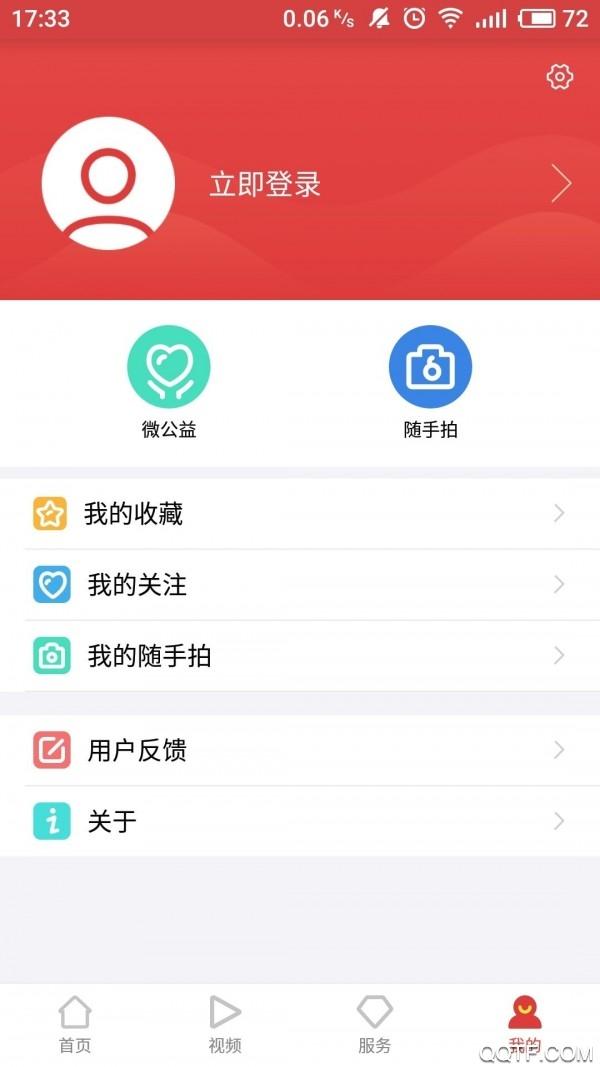Image resolution: width=600 pixels, height=1067 pixels.
Task: Open 用户反馈 feedback page
Action: pos(300,750)
